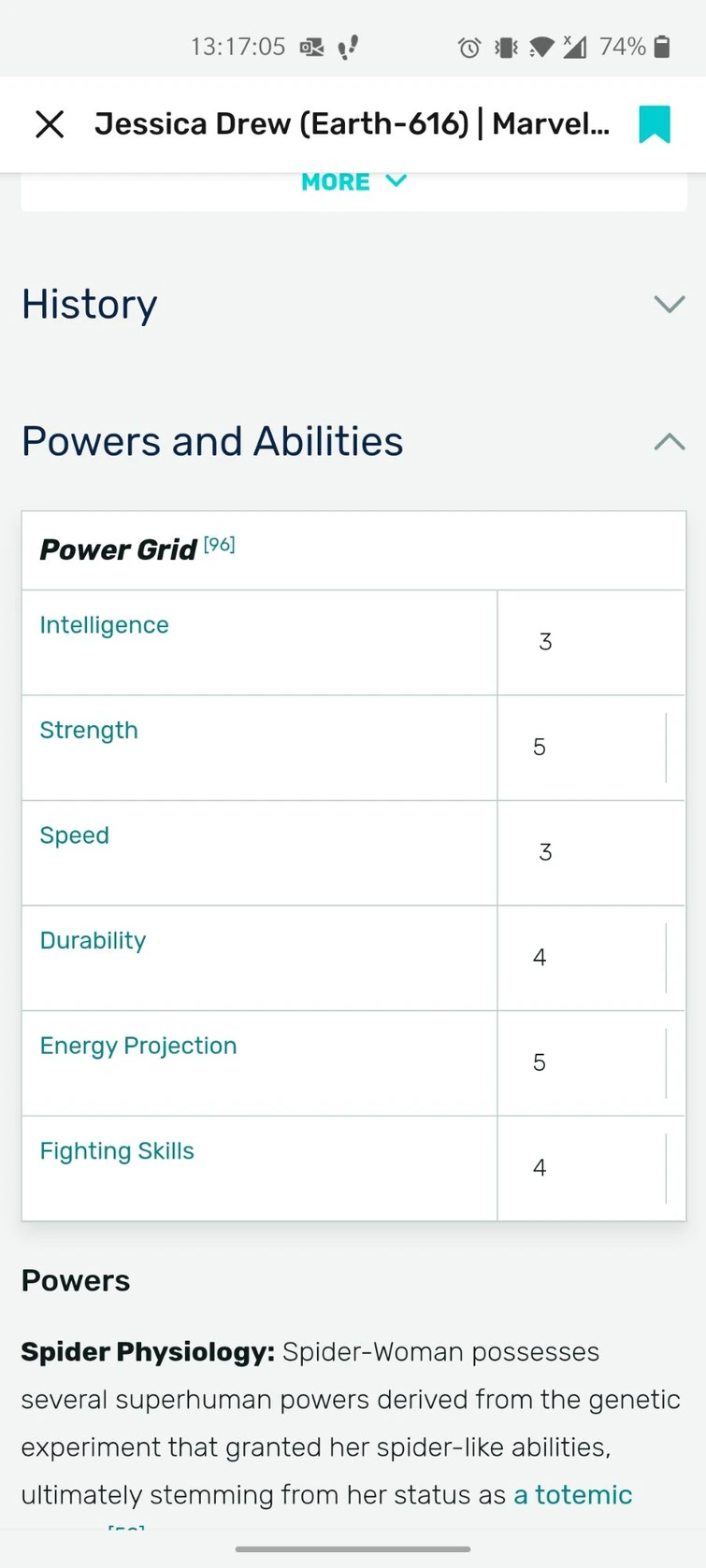This screenshot has width=706, height=1568.
Task: Follow the Speed link
Action: pos(75,835)
